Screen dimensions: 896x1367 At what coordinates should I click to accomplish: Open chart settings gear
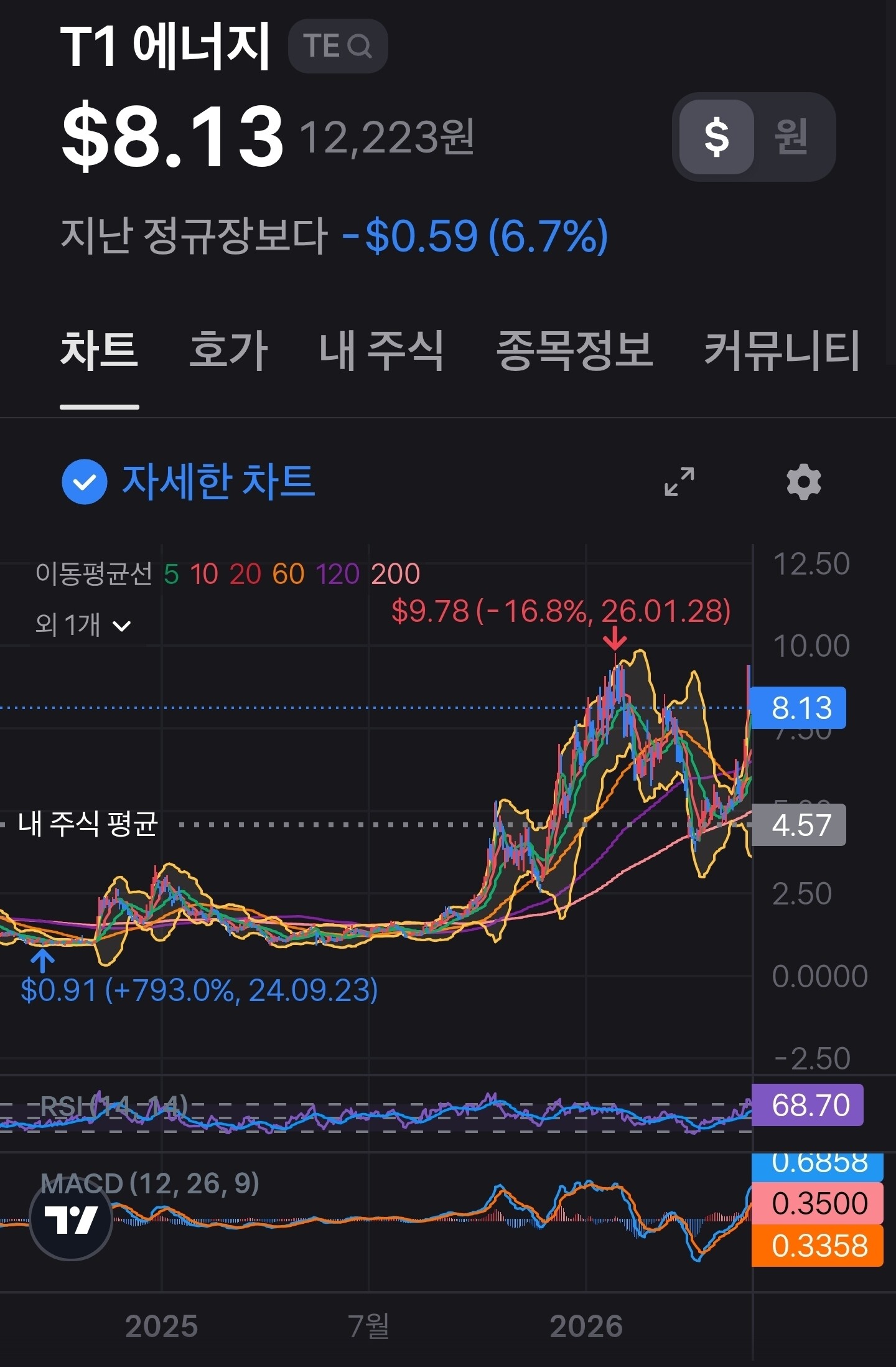pos(804,482)
